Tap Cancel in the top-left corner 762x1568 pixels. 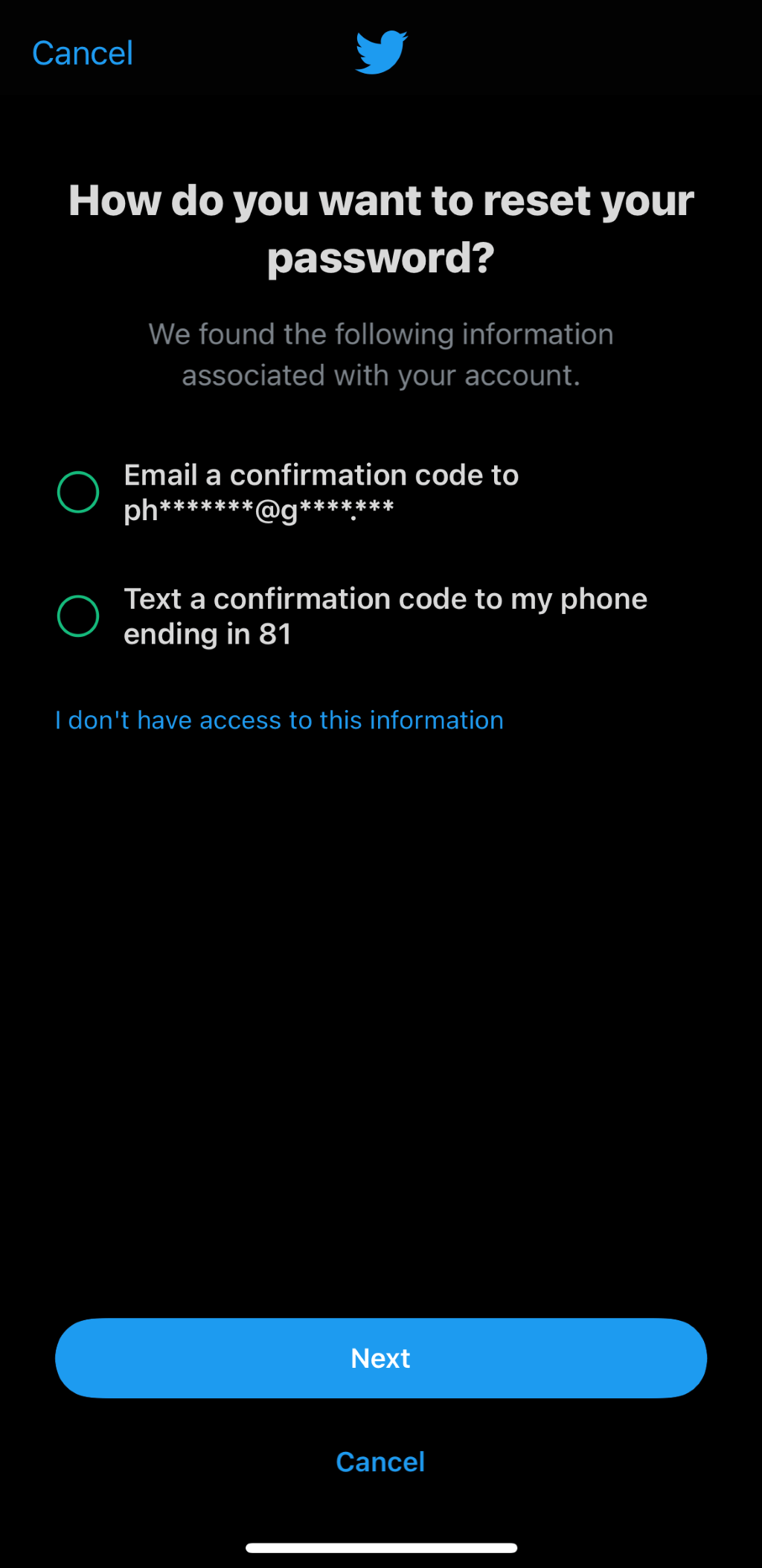click(x=83, y=54)
